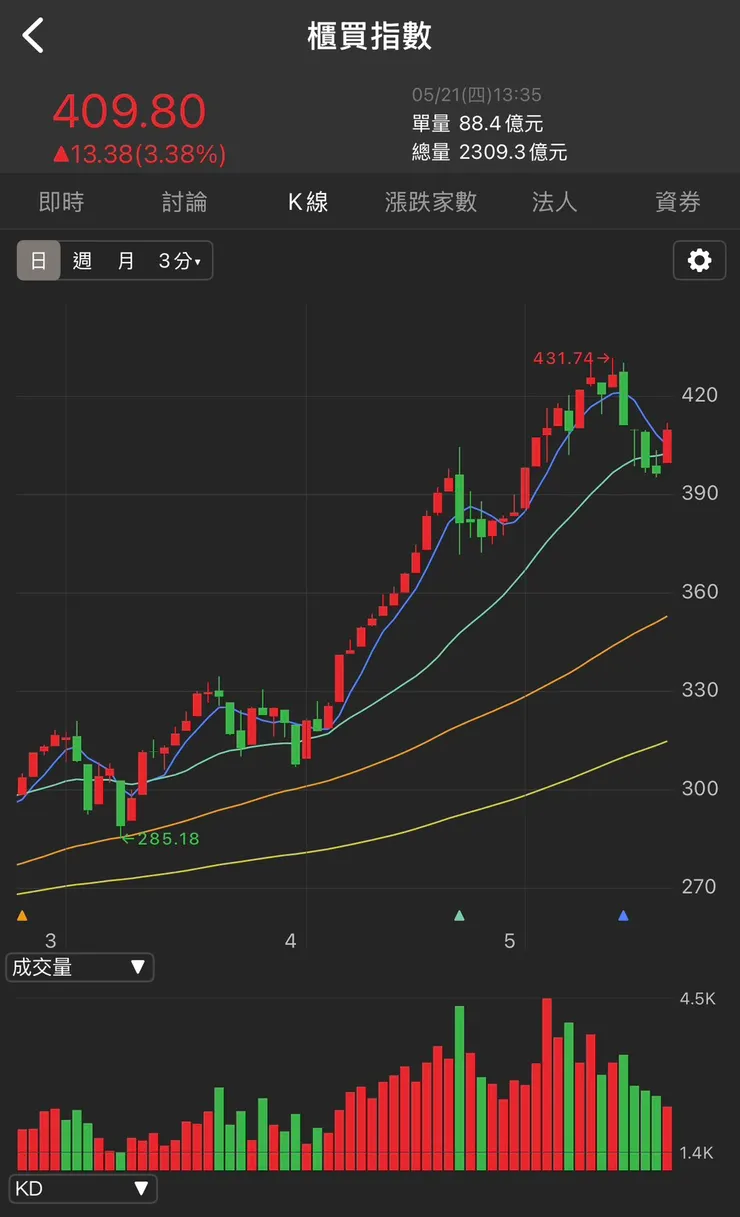Switch to the 漲跌家數 tab
Screen dimensions: 740x1217
(431, 202)
